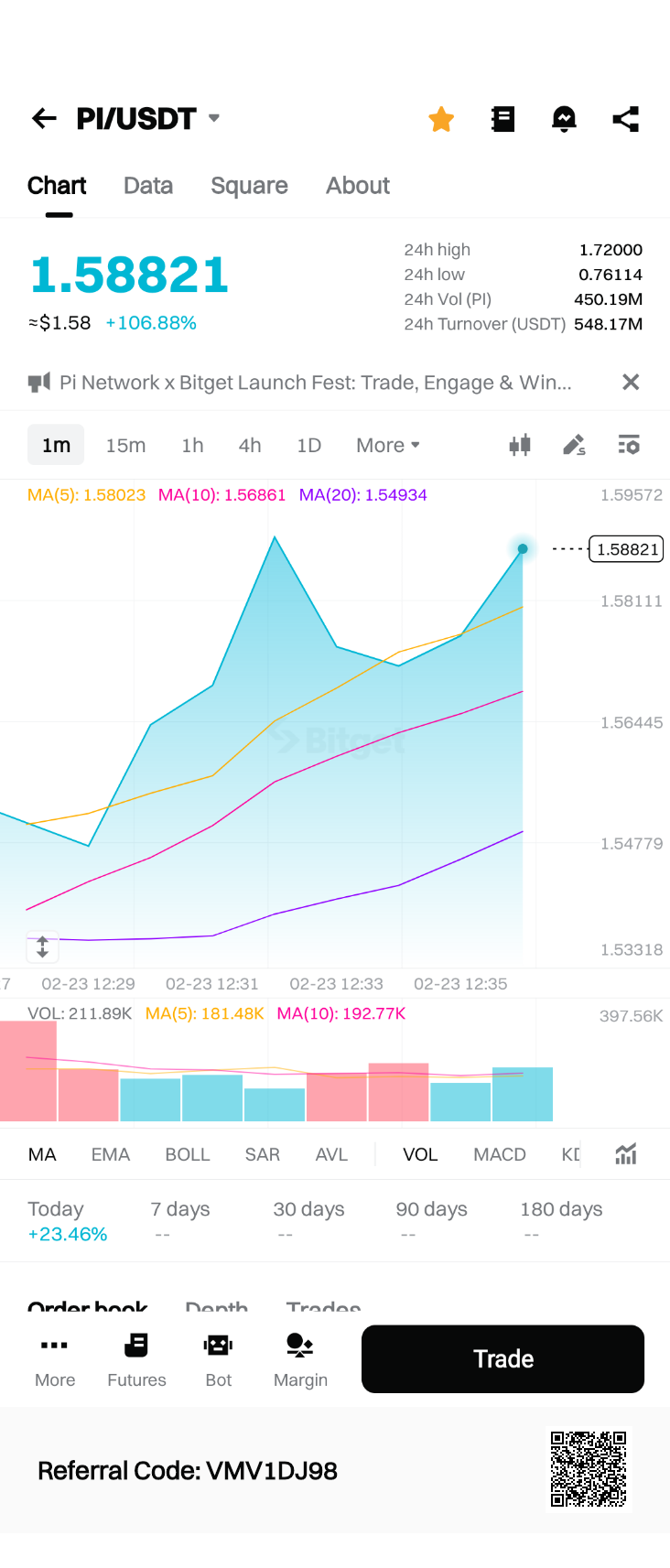Open the Bot option
The height and width of the screenshot is (1568, 670).
(218, 1359)
